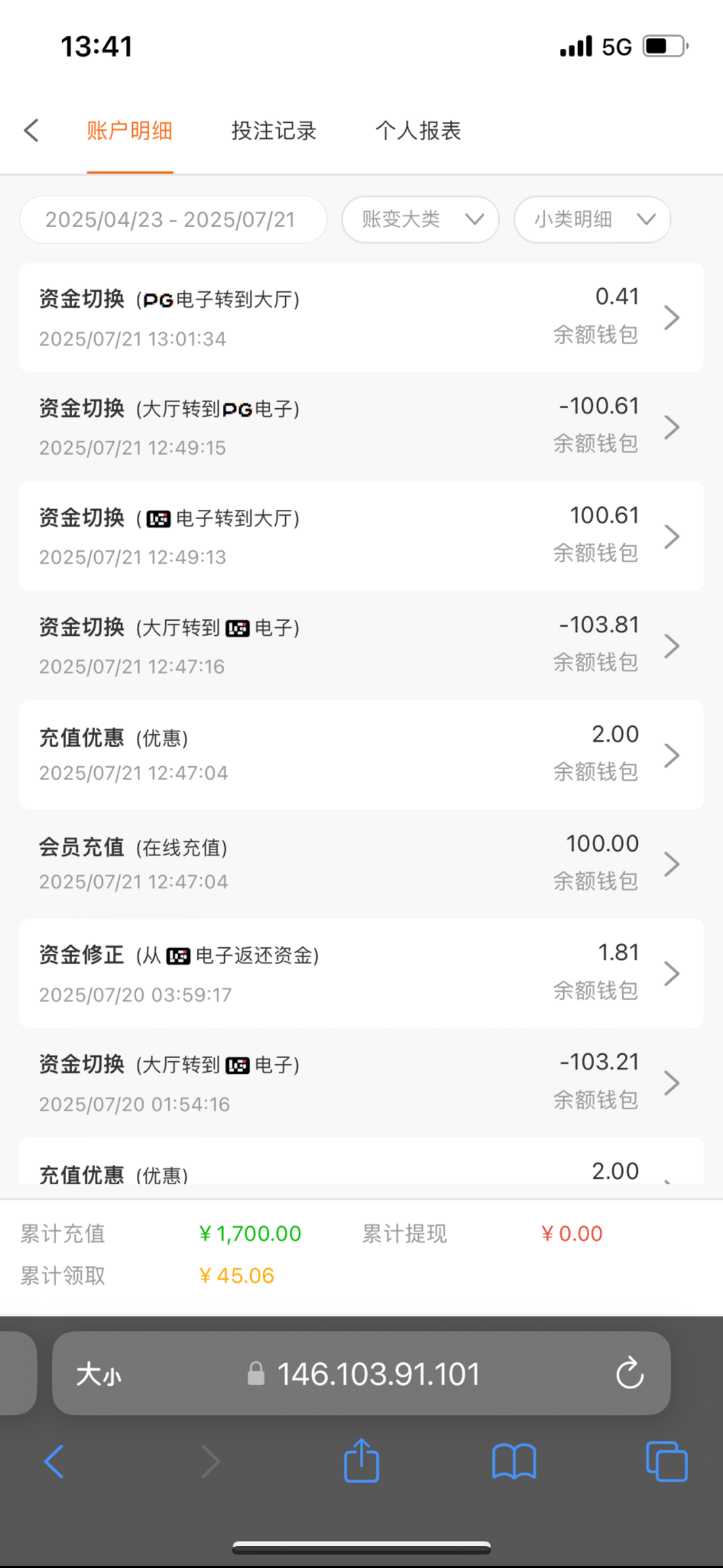Go back using the top-left arrow
Viewport: 723px width, 1568px height.
pyautogui.click(x=31, y=130)
